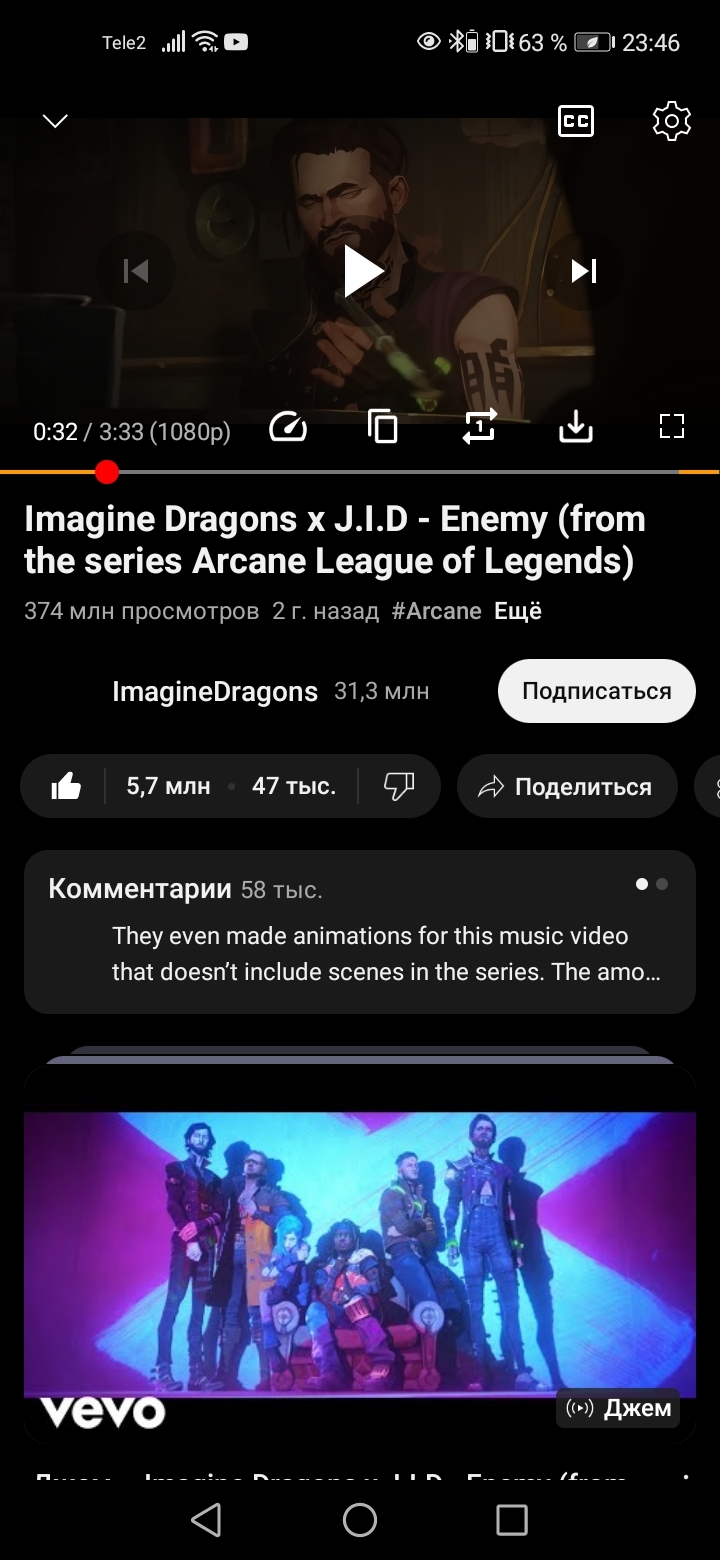The width and height of the screenshot is (720, 1560).
Task: Like the video (5,7 млн)
Action: coord(130,787)
